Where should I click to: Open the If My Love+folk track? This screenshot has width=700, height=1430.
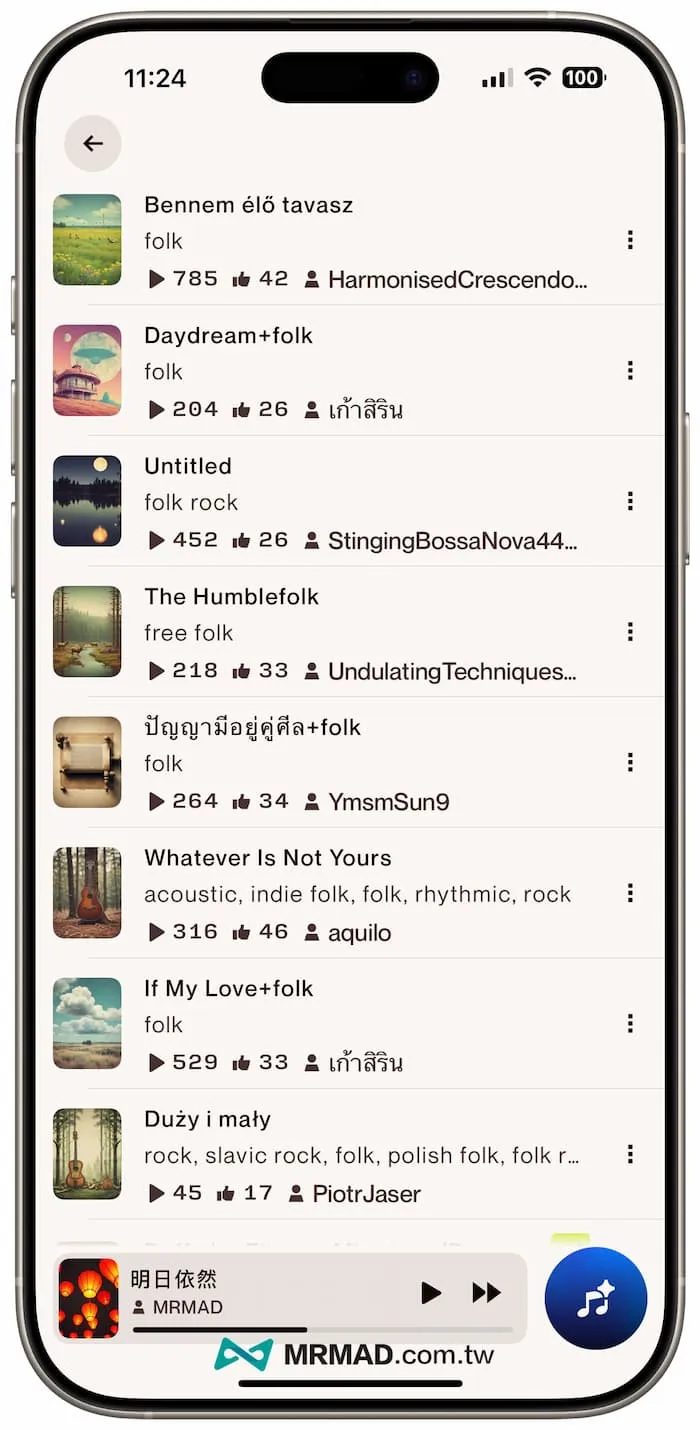tap(228, 989)
